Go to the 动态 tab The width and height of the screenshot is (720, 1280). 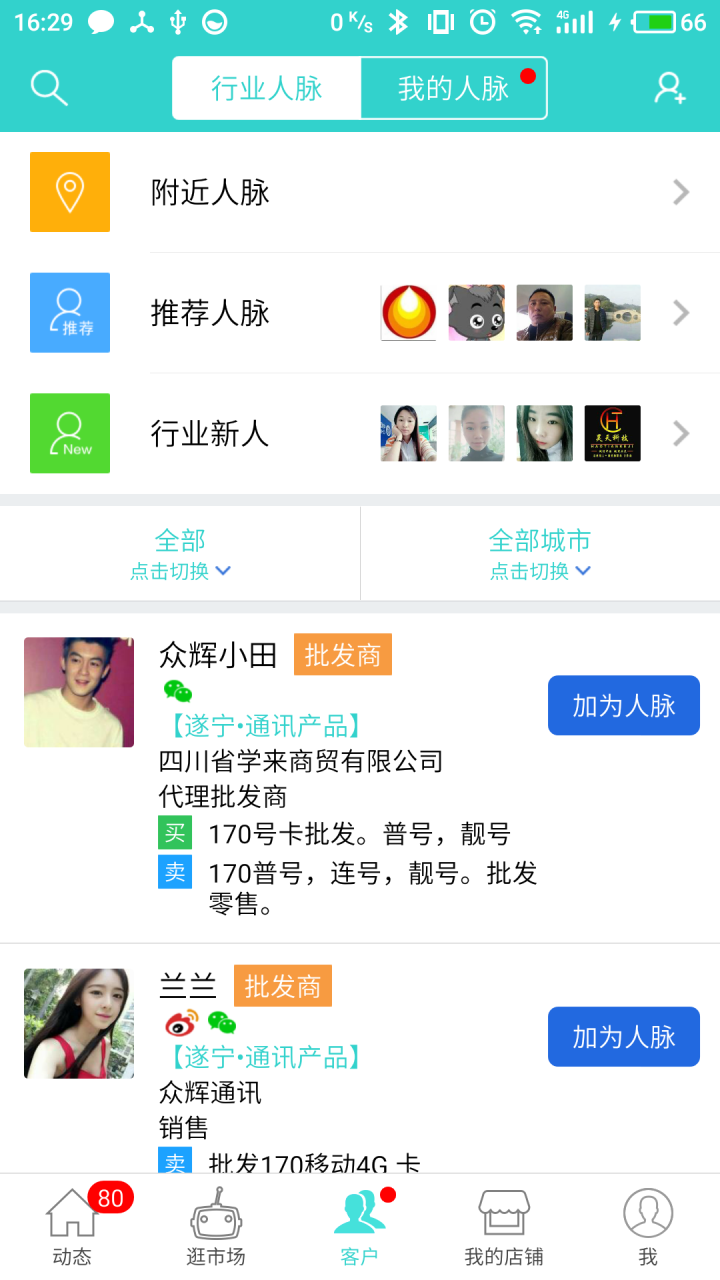click(72, 1227)
